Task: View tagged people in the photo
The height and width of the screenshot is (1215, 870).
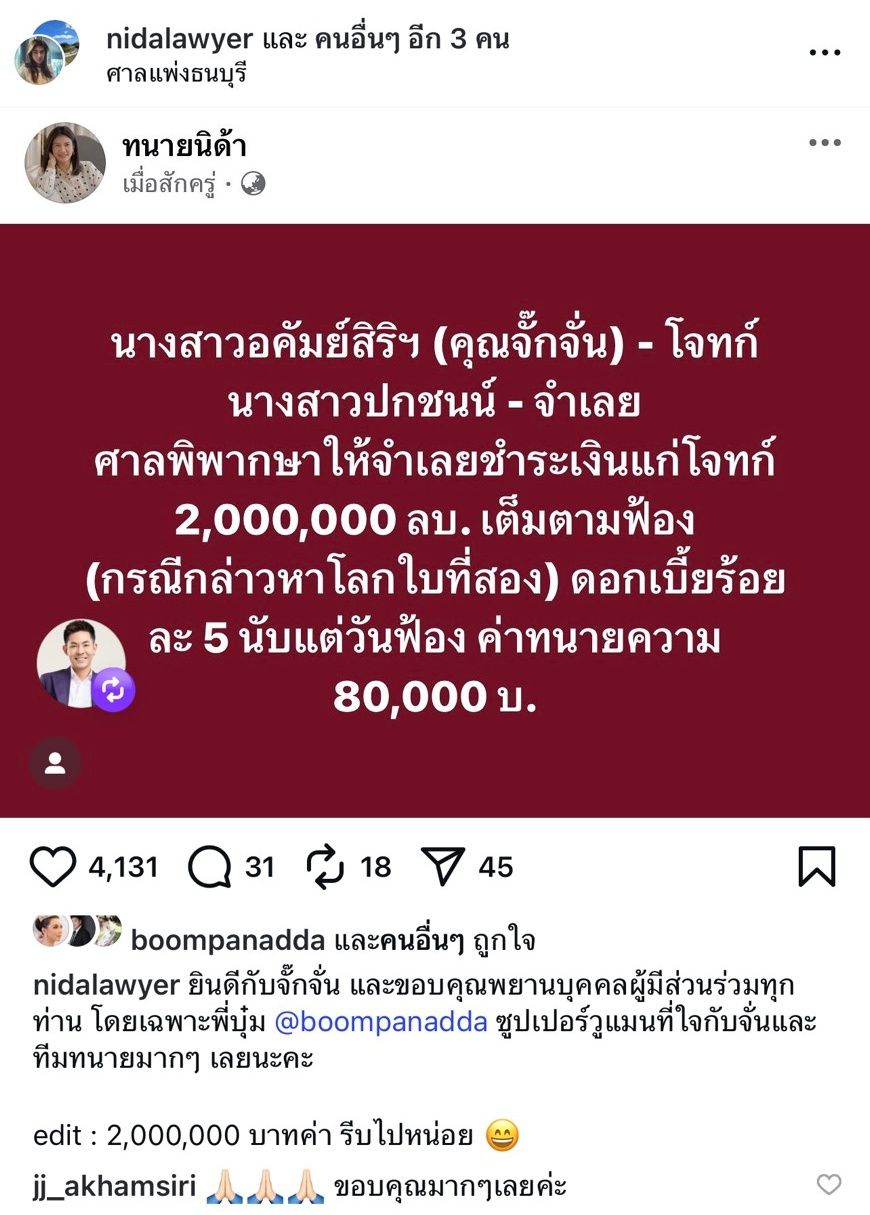Action: coord(55,764)
